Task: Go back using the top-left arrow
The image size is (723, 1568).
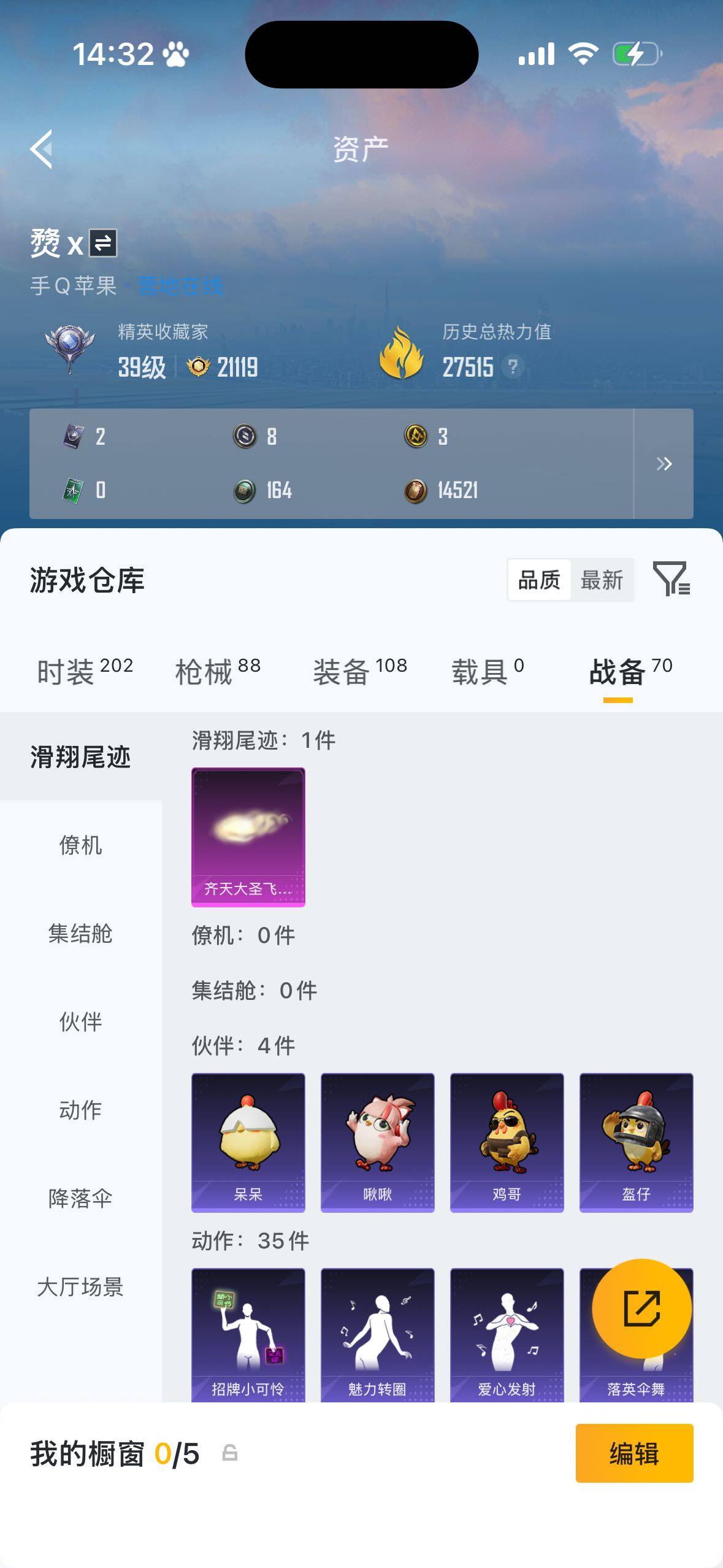Action: point(42,149)
